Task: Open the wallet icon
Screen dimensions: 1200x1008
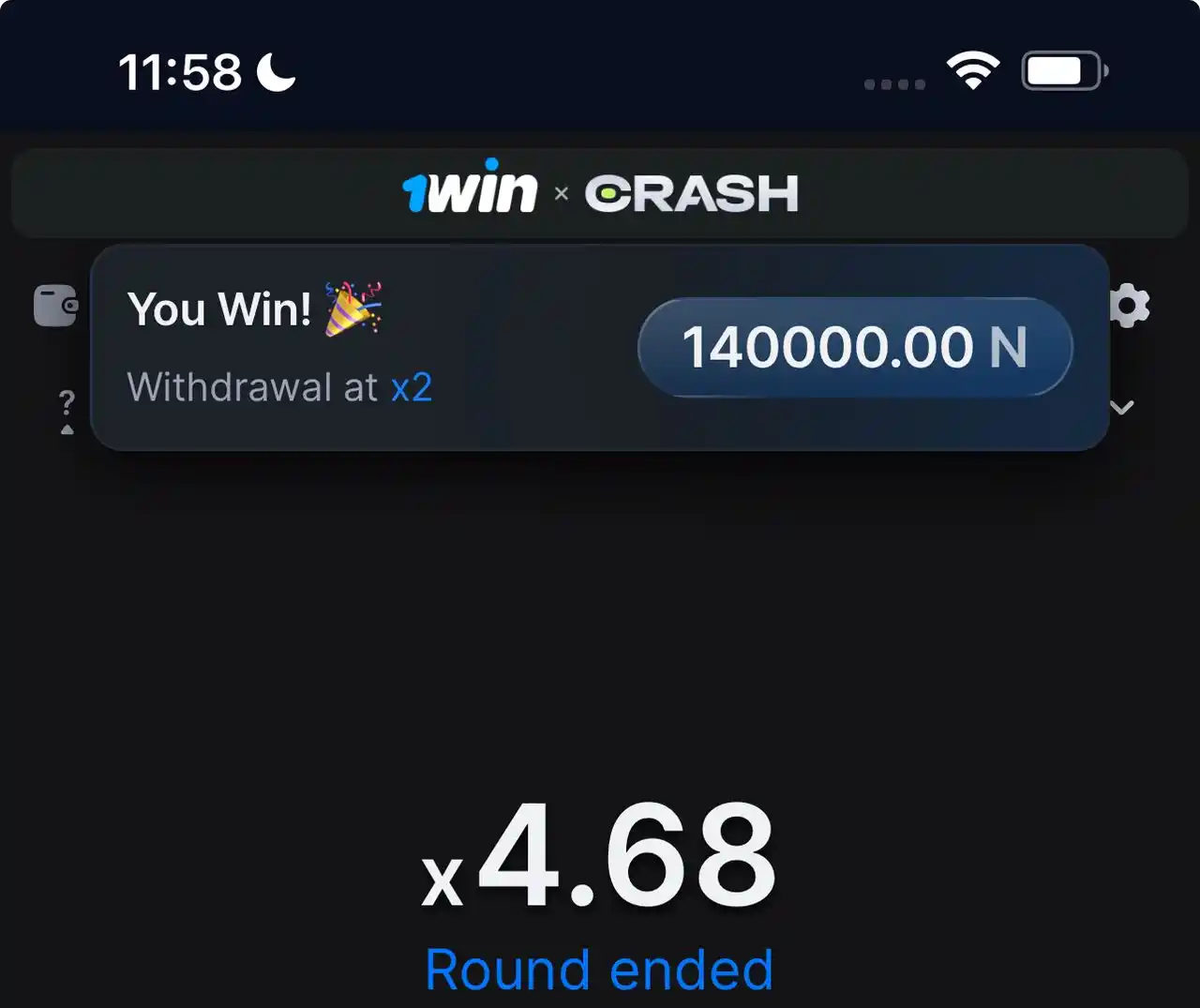Action: tap(55, 306)
